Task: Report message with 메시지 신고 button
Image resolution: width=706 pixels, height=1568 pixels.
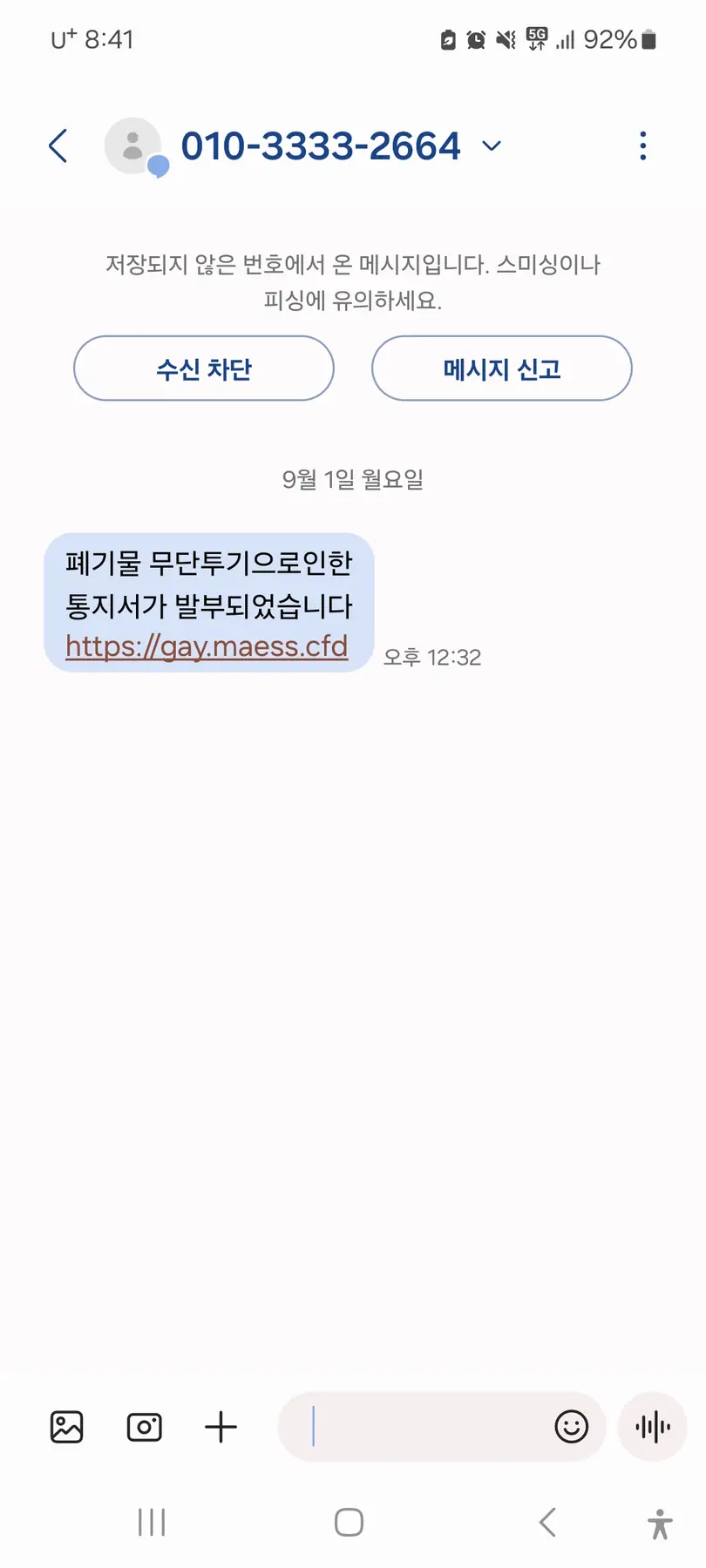Action: [x=501, y=368]
